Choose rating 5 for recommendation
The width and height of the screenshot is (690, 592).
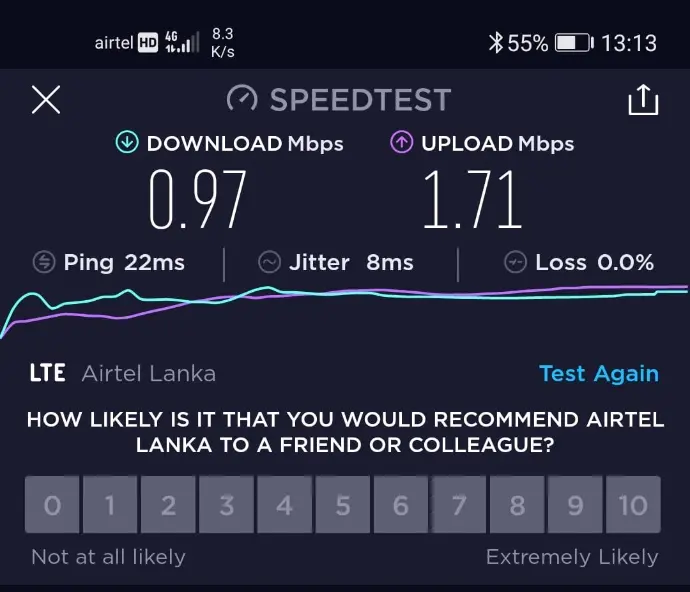[342, 505]
